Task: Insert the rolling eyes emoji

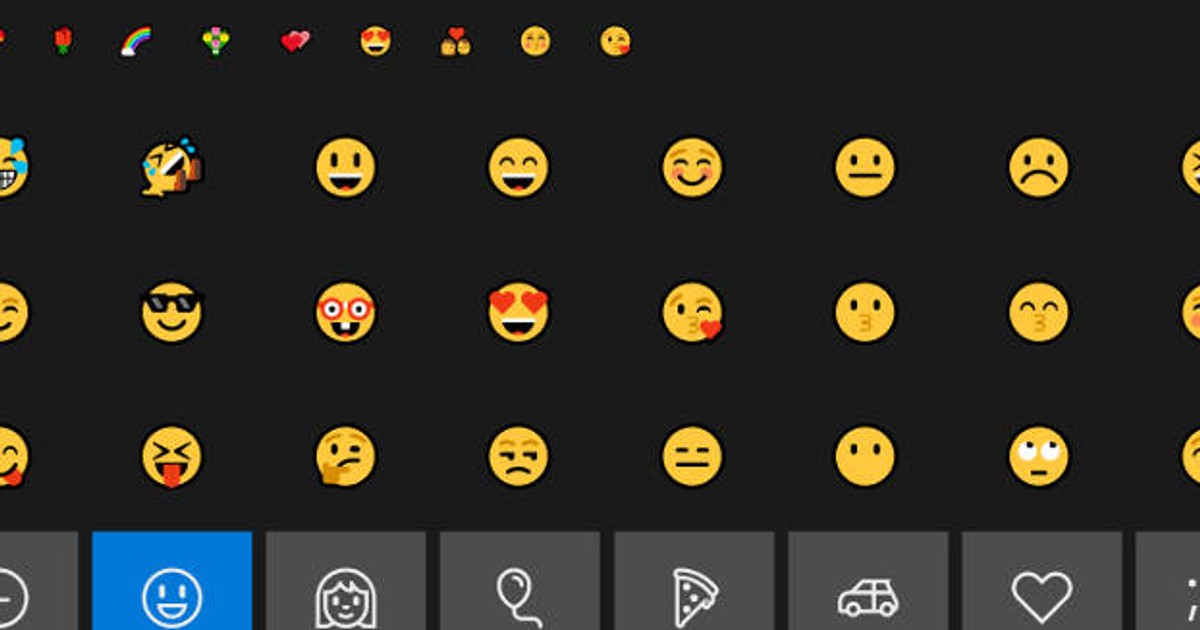Action: coord(1038,456)
